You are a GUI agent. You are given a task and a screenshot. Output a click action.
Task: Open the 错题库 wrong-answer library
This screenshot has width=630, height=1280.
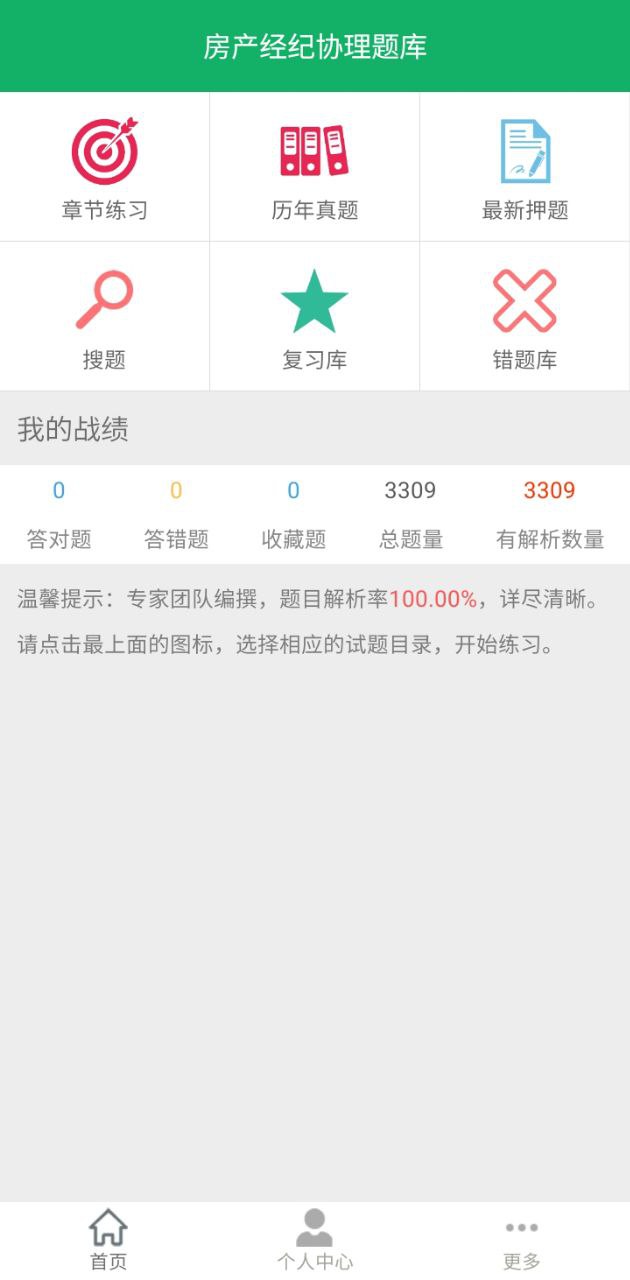525,316
